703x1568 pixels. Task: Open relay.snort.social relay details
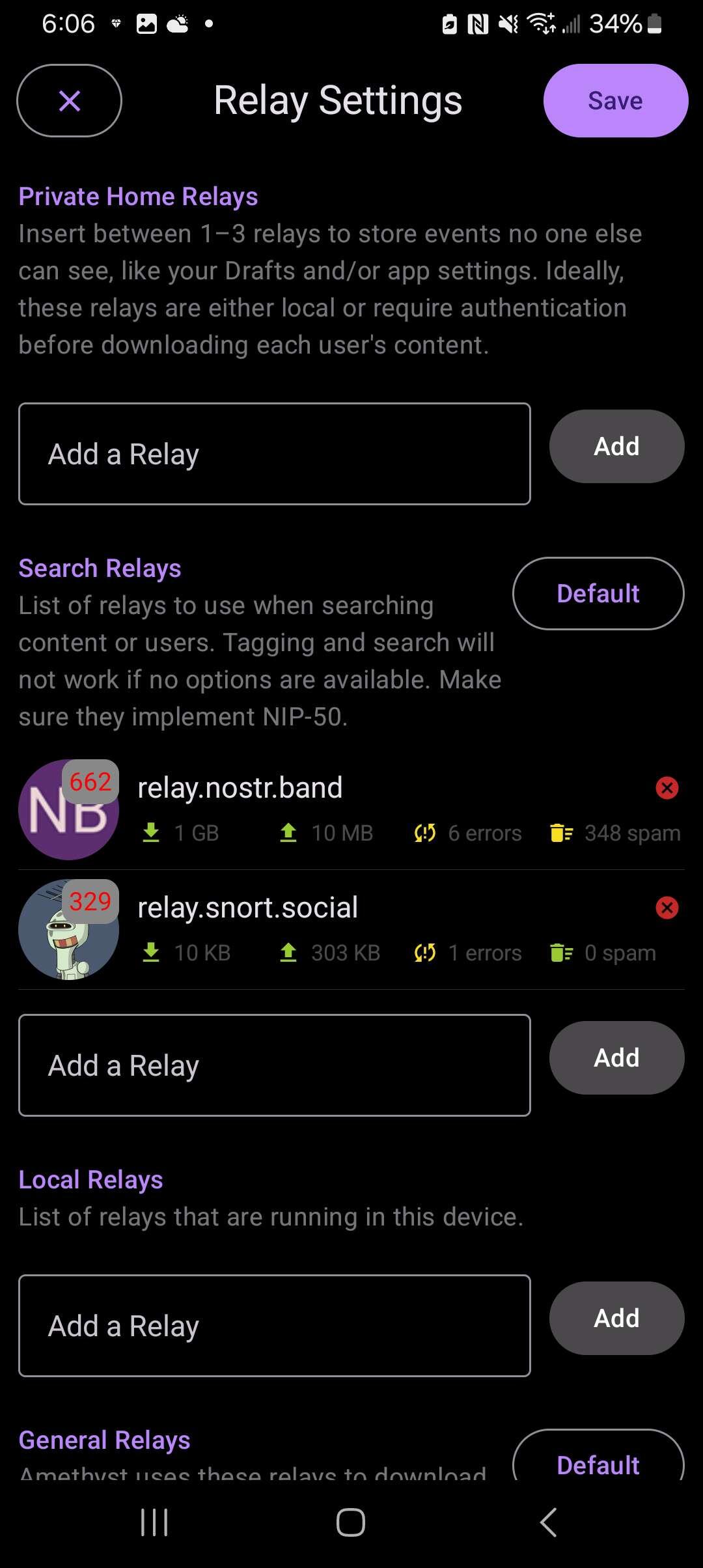247,908
